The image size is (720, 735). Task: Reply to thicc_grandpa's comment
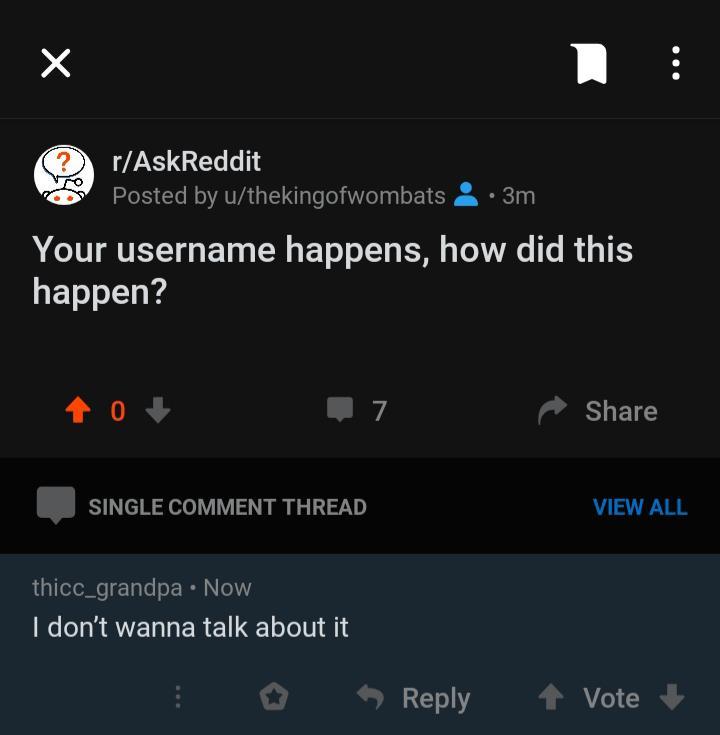[x=415, y=697]
